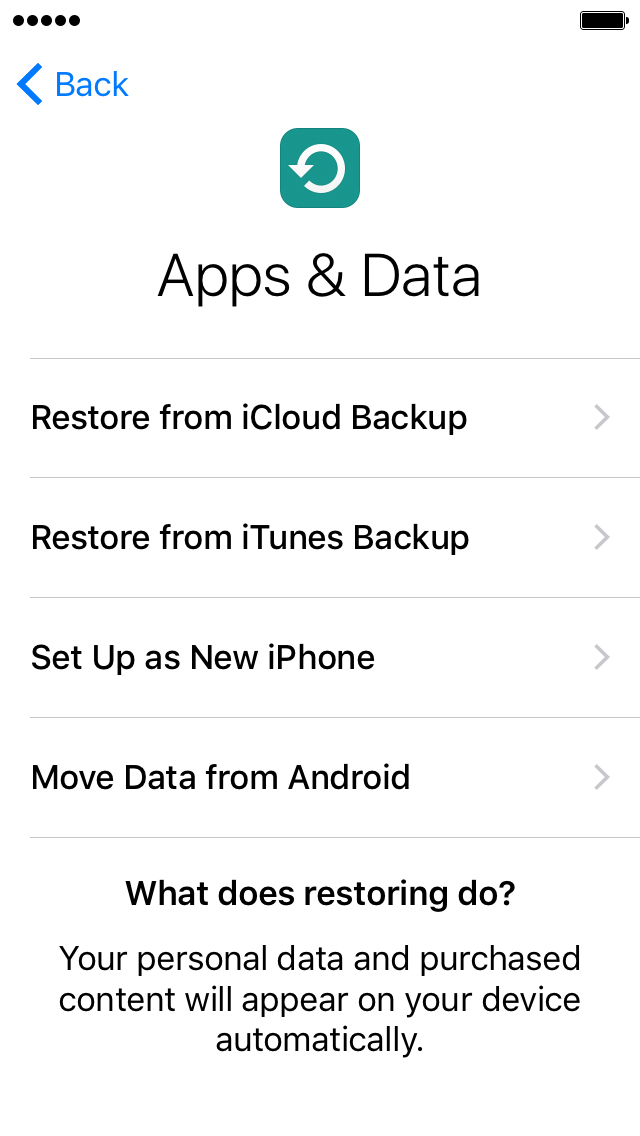Go back to the previous setup step
Viewport: 640px width, 1136px height.
72,84
